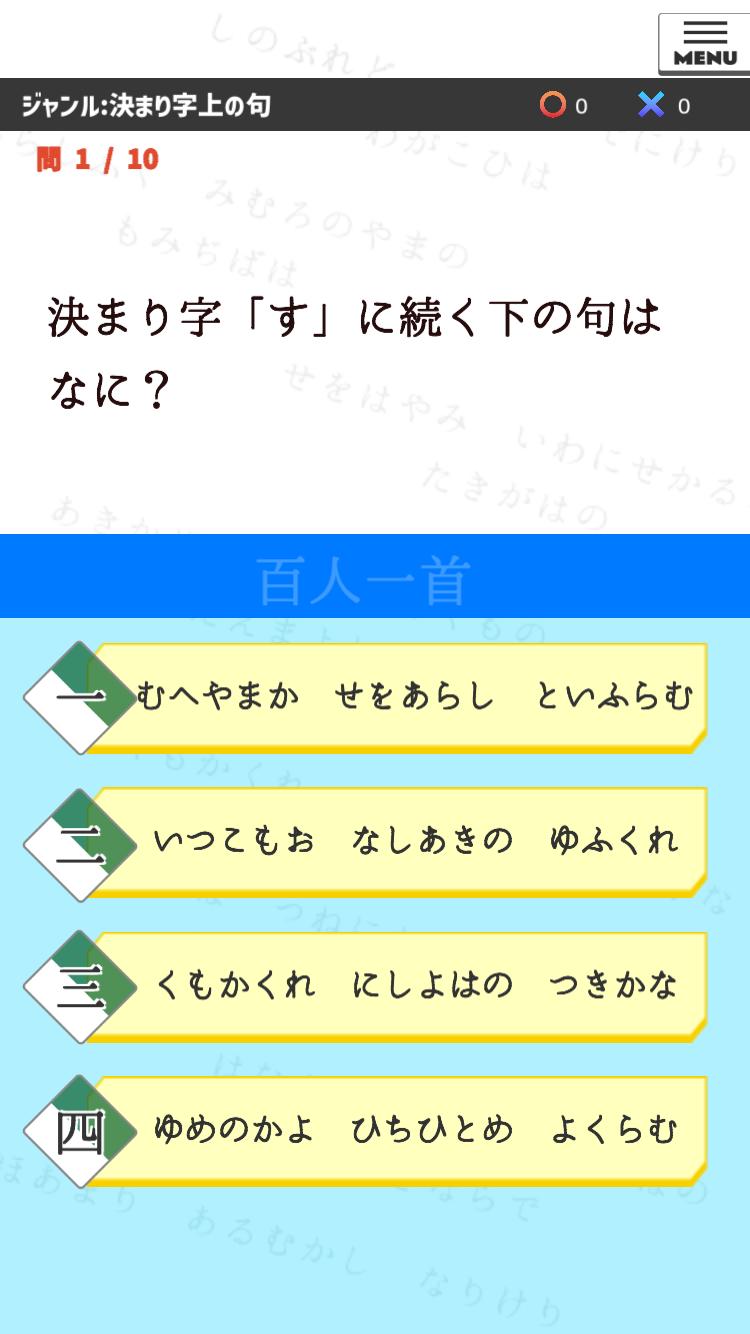This screenshot has height=1334, width=750.
Task: Pick answer 三 くもかくれ にしよはの
Action: (366, 987)
